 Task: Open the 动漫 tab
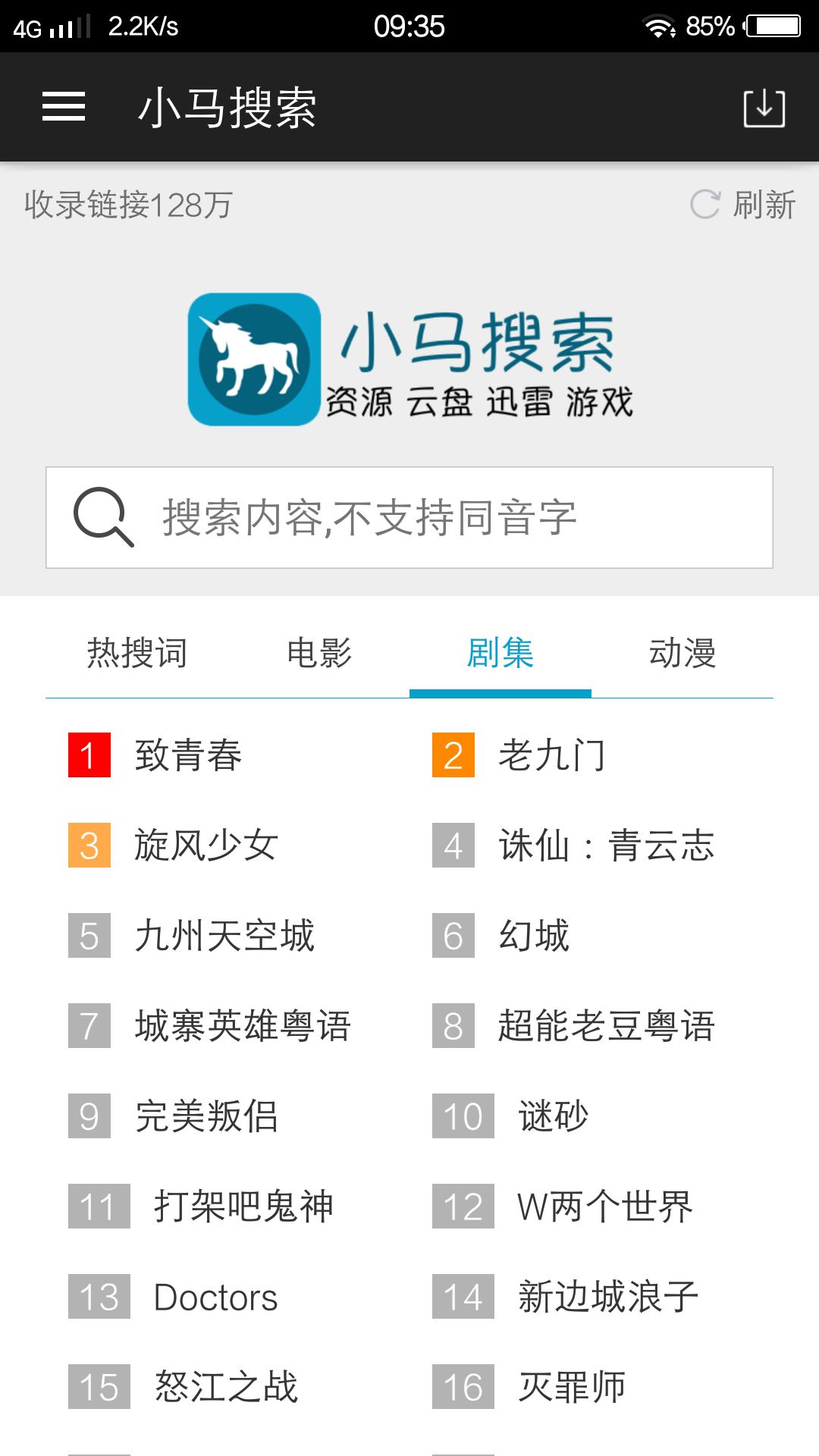pyautogui.click(x=683, y=654)
